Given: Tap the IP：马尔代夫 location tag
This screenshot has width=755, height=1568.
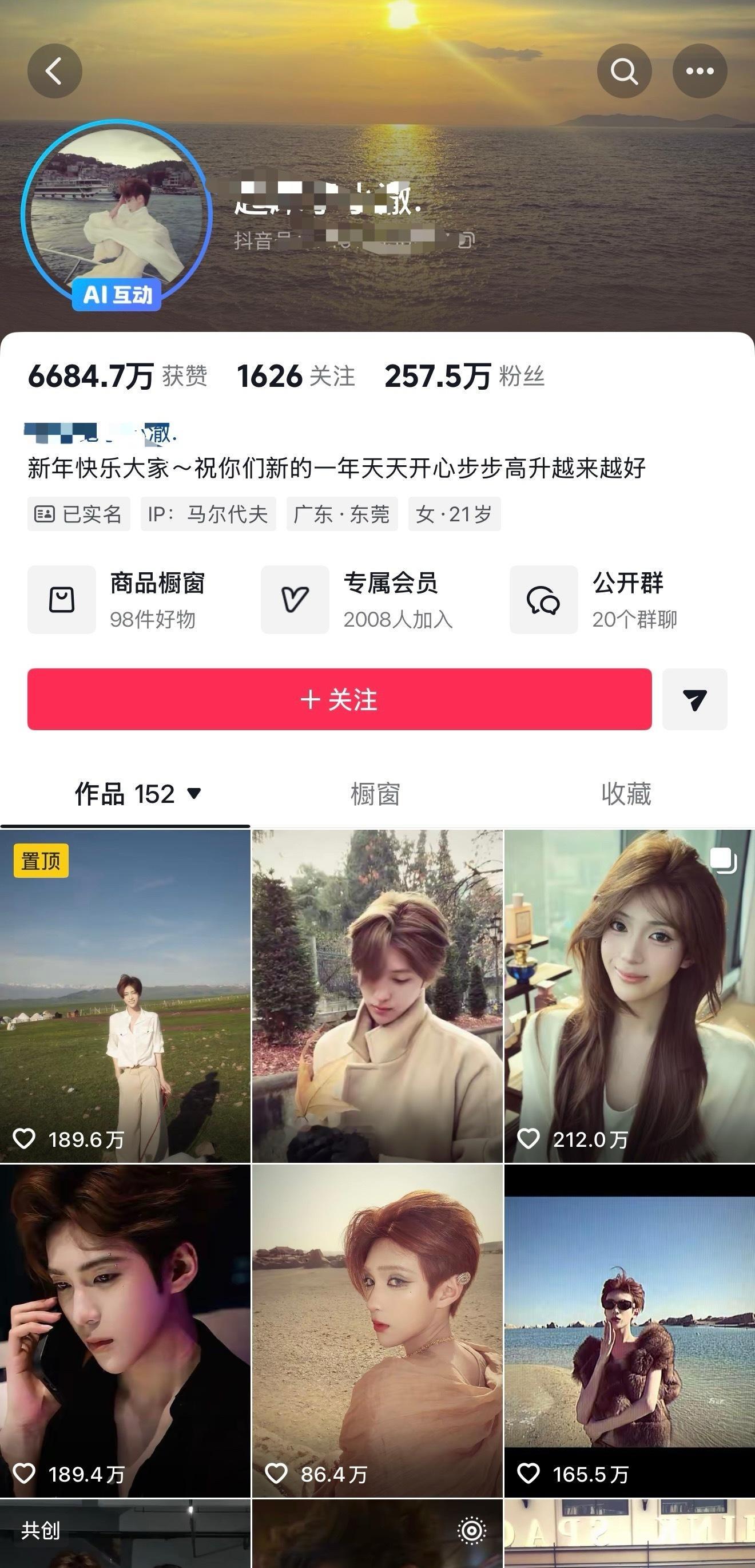Looking at the screenshot, I should click(208, 514).
